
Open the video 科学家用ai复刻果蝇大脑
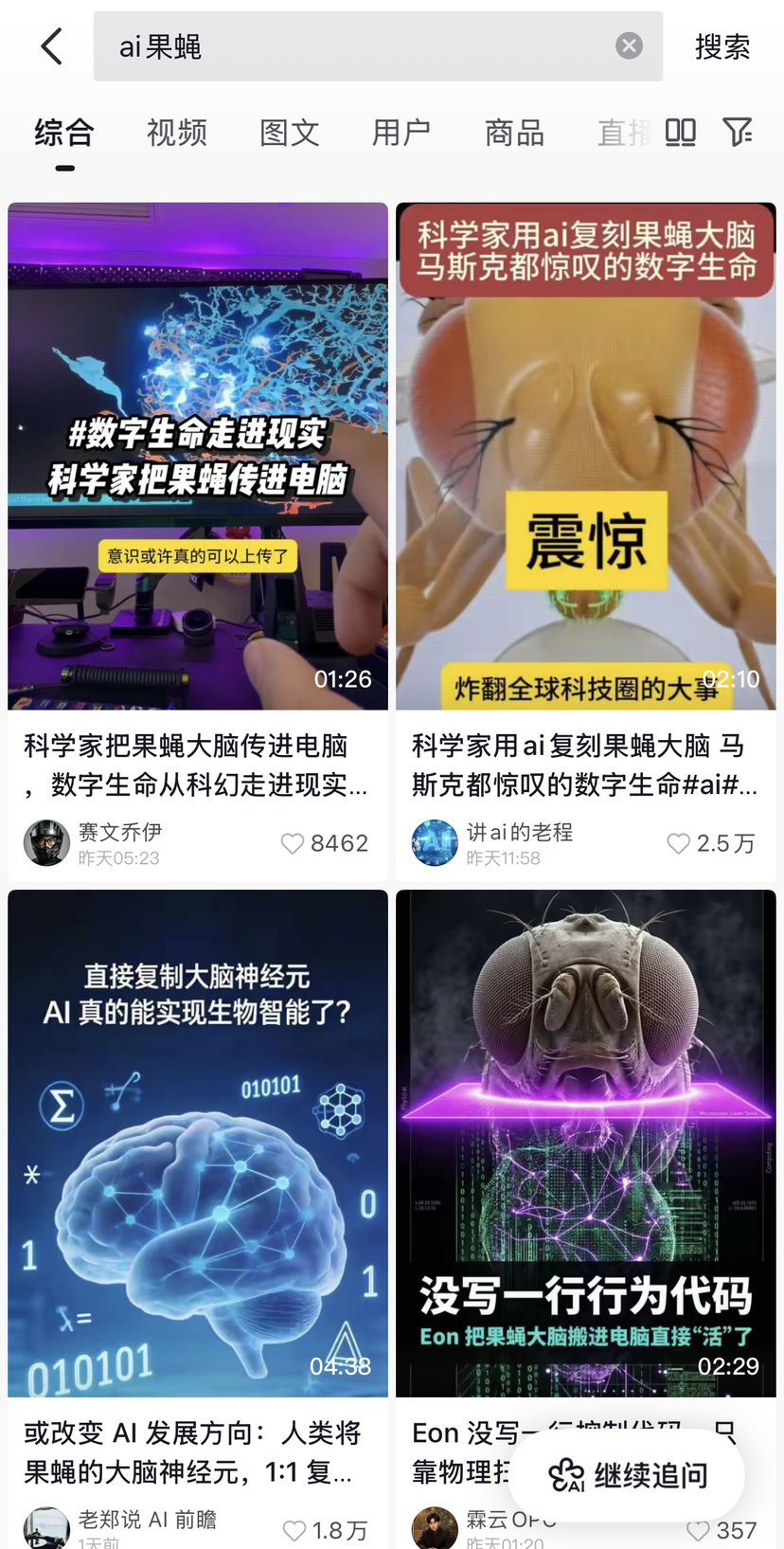pos(586,456)
